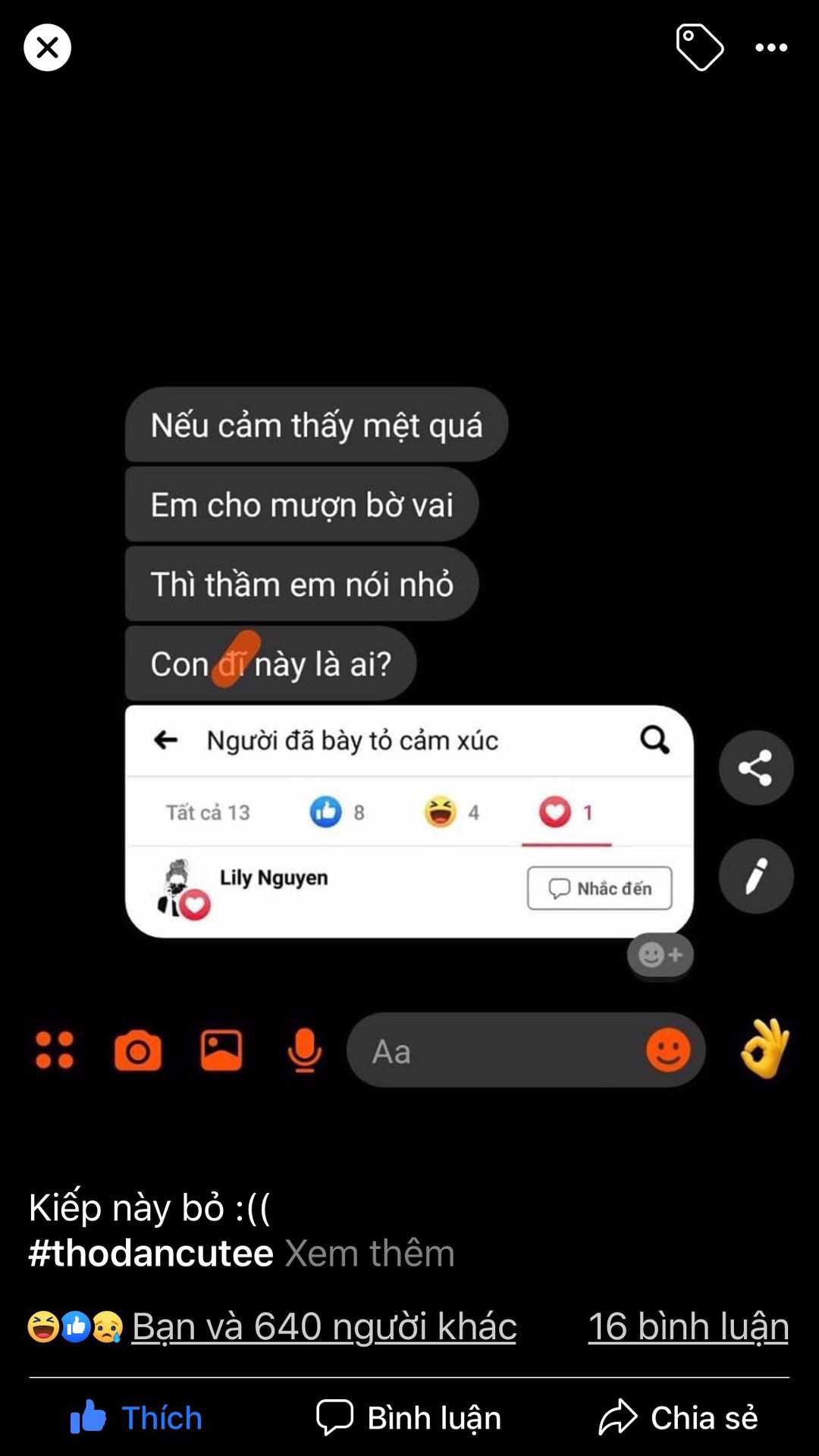Open the #thodancutee hashtag
Image resolution: width=819 pixels, height=1456 pixels.
[x=151, y=1254]
